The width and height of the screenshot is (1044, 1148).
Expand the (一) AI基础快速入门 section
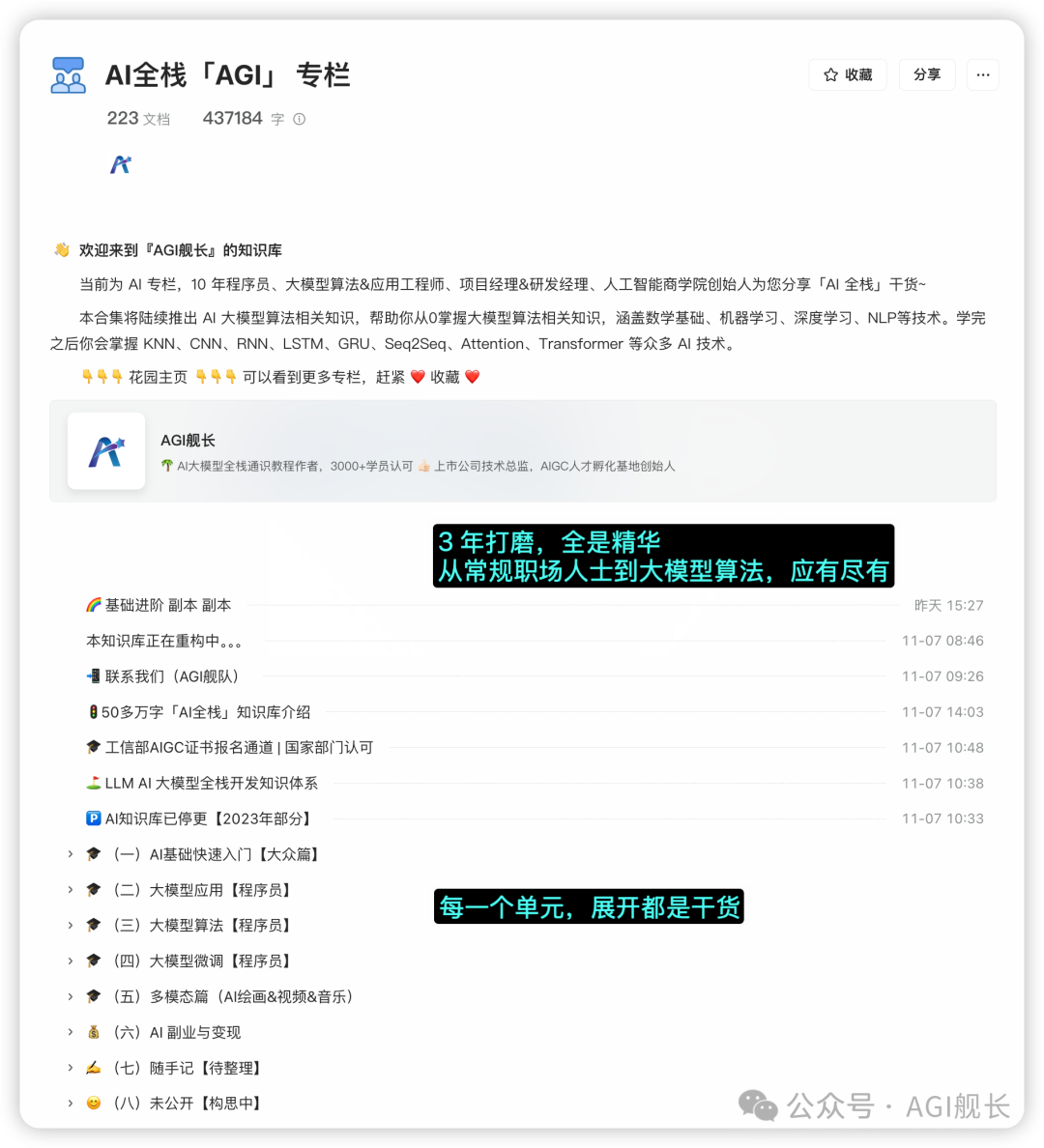pos(70,853)
